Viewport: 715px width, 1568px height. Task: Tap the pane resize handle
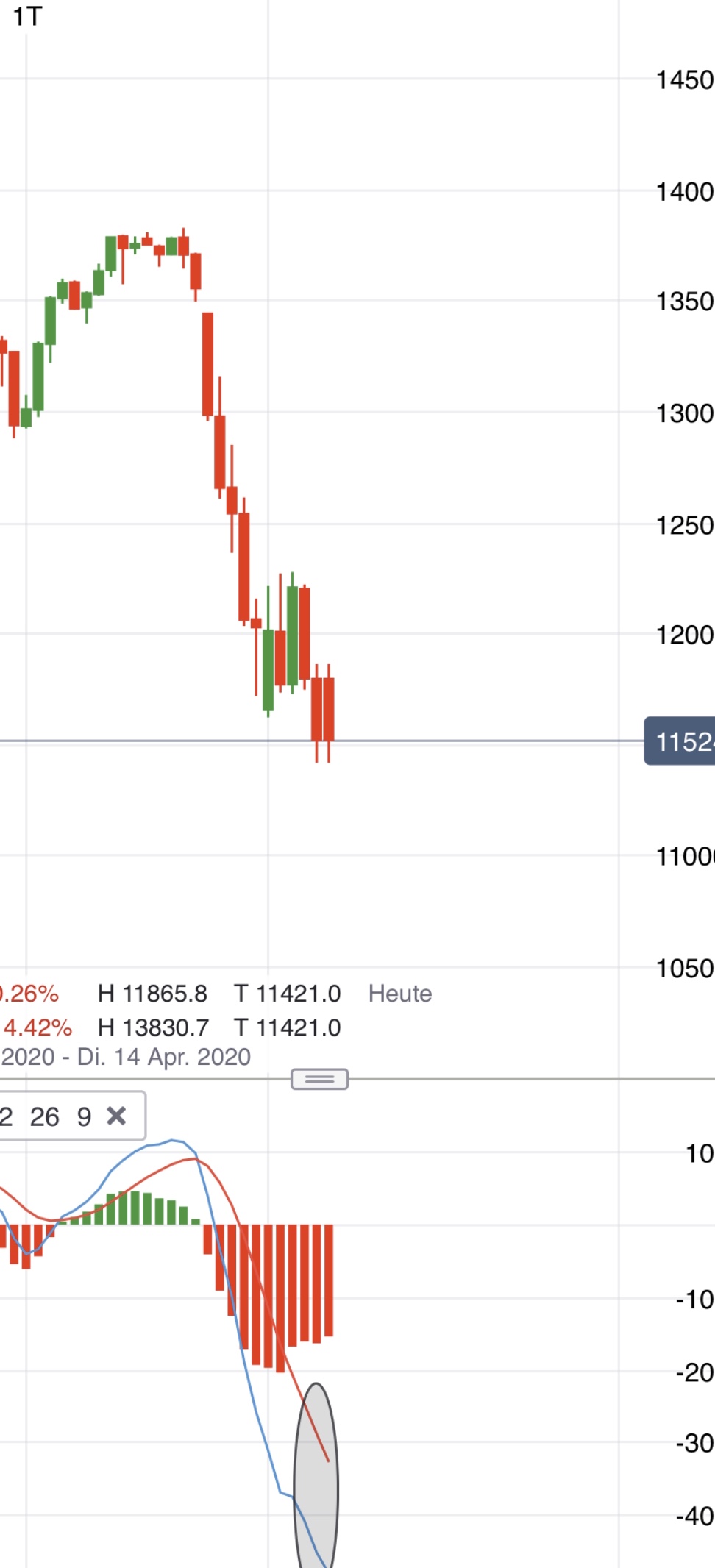point(319,1079)
